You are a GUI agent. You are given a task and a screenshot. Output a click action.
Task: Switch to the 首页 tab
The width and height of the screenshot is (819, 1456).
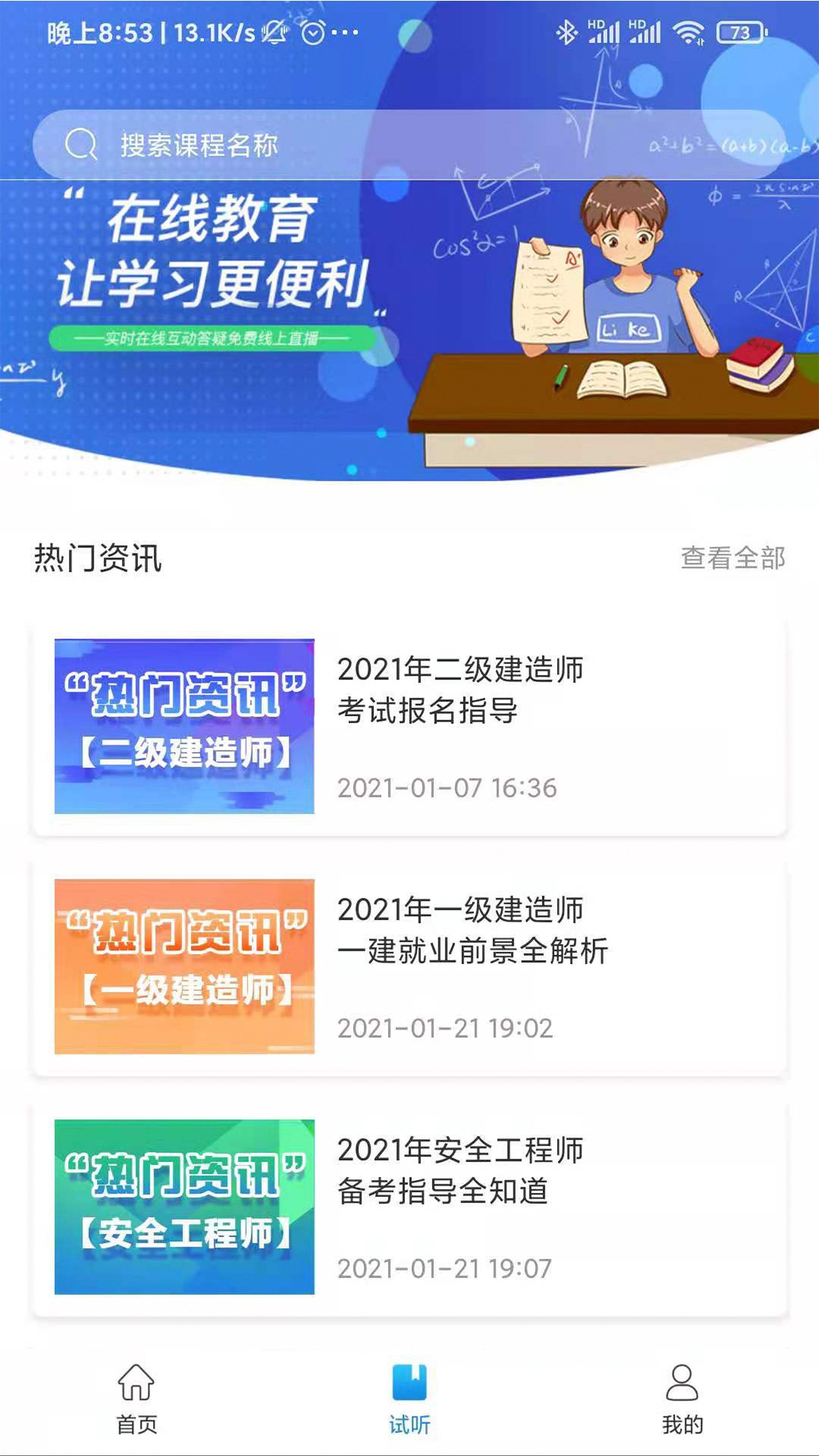pos(136,1403)
